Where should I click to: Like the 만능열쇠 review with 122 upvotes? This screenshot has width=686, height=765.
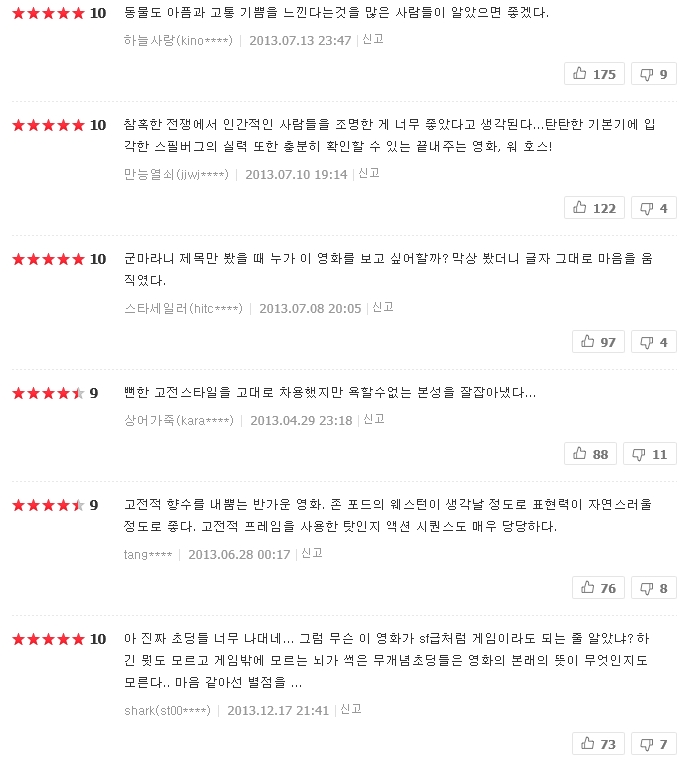(594, 208)
